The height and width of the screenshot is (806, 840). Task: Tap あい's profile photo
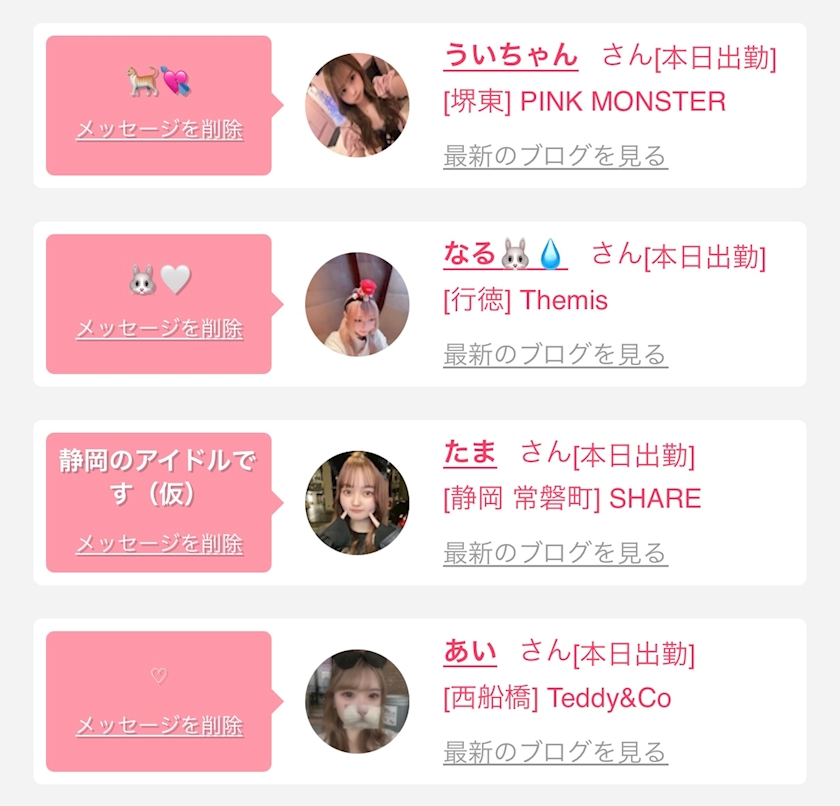click(357, 702)
